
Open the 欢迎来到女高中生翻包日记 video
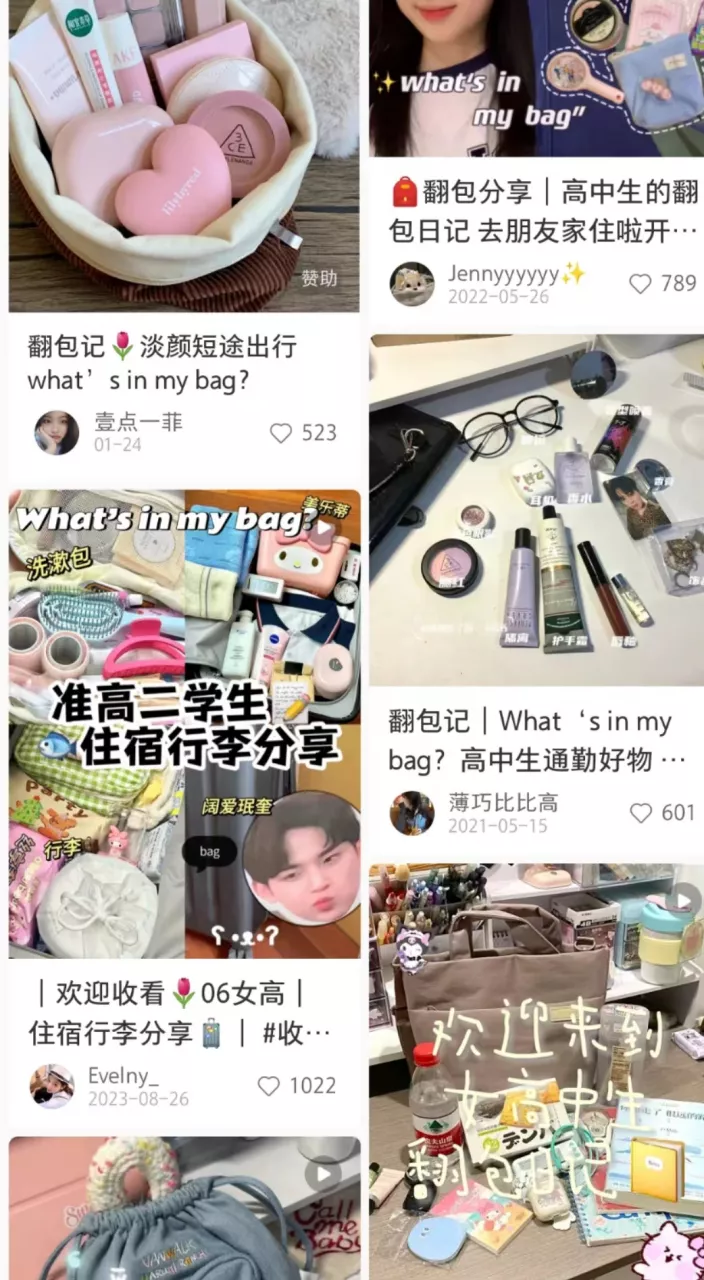pos(536,1070)
